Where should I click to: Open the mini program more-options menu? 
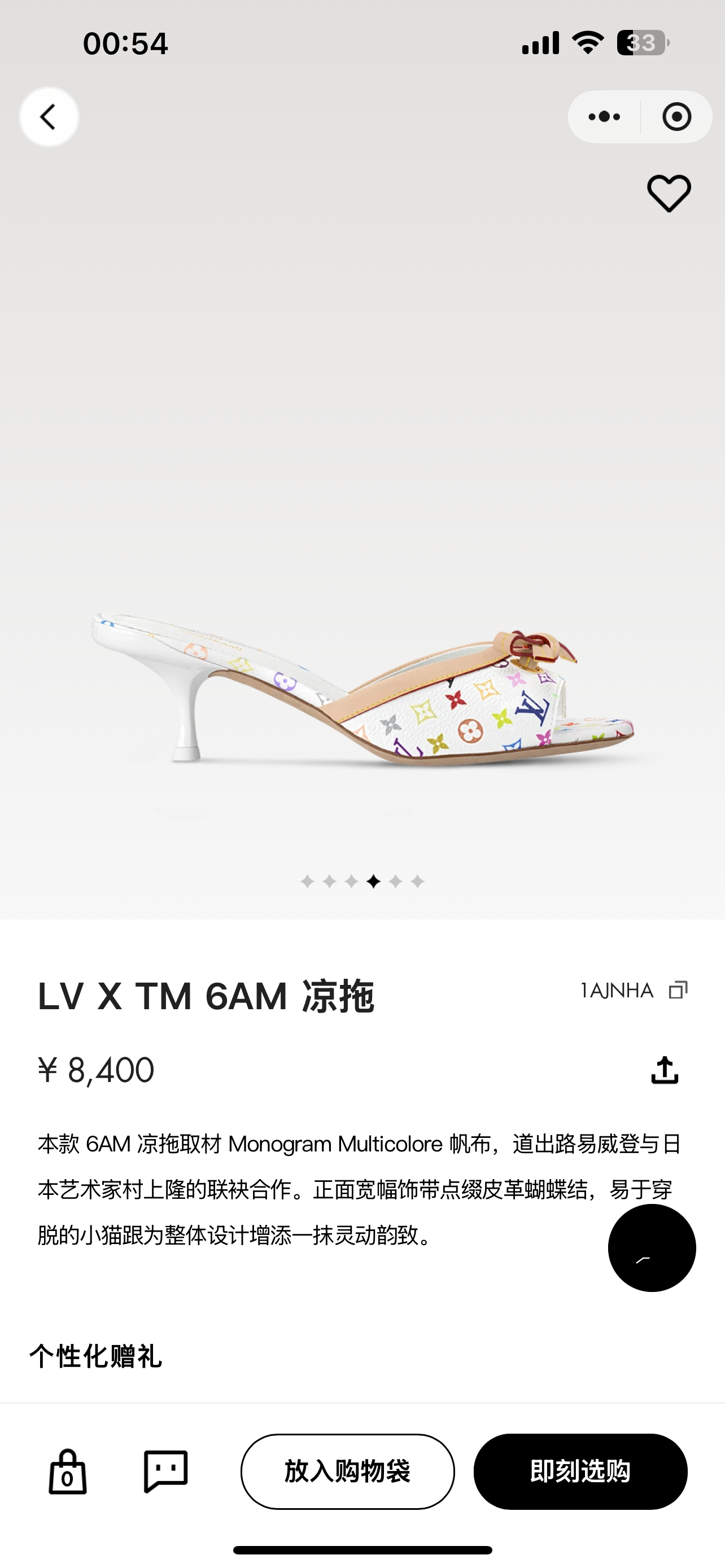click(x=604, y=117)
